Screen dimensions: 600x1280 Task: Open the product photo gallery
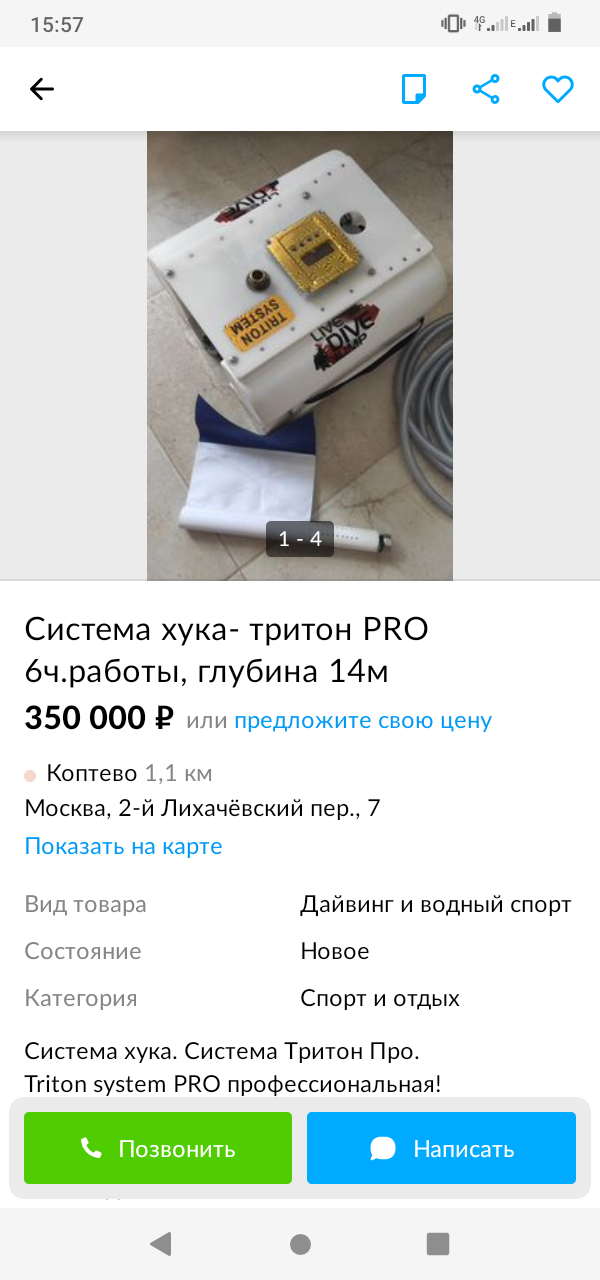[300, 355]
